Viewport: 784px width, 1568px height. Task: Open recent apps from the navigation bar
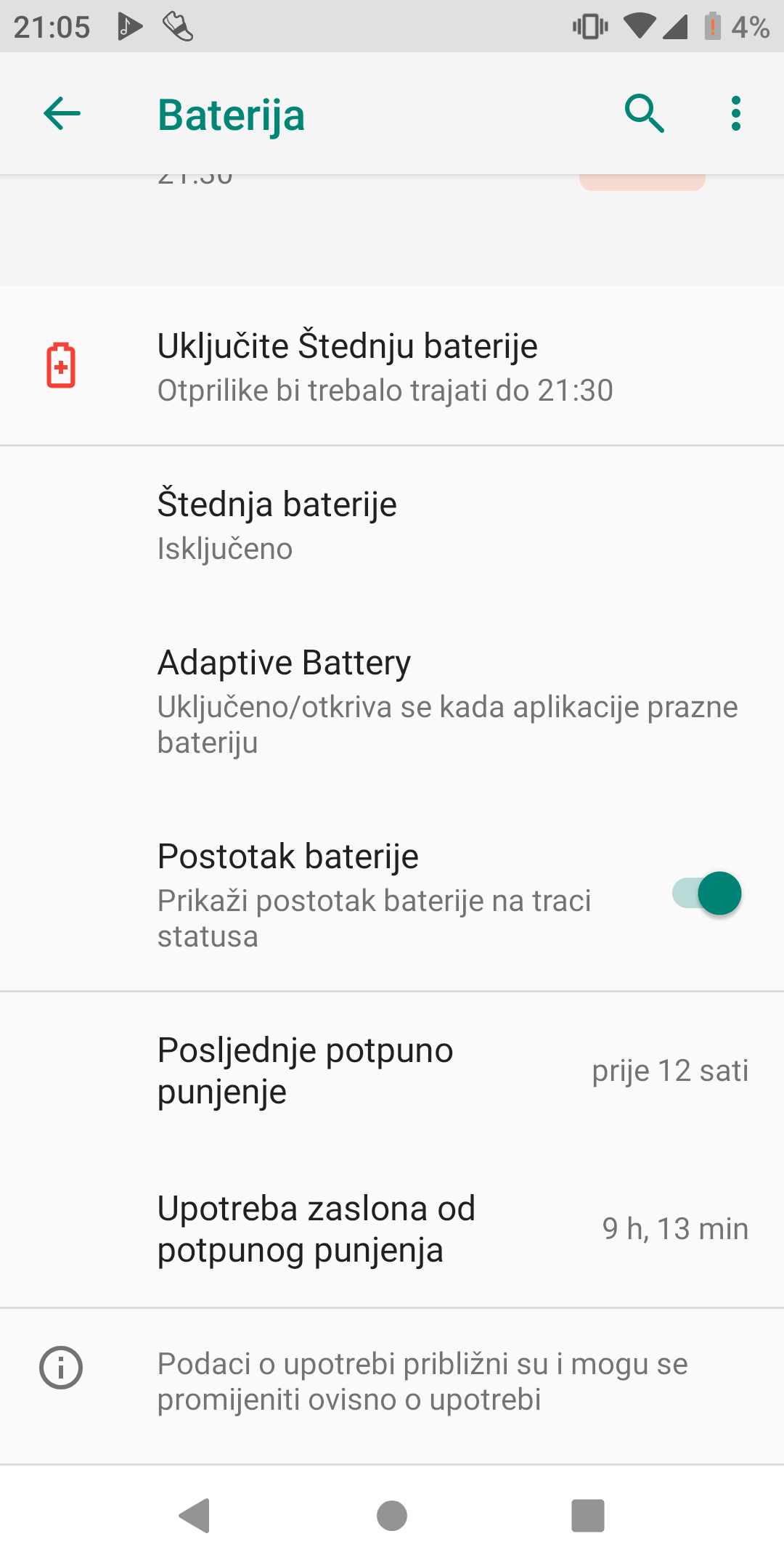587,1516
